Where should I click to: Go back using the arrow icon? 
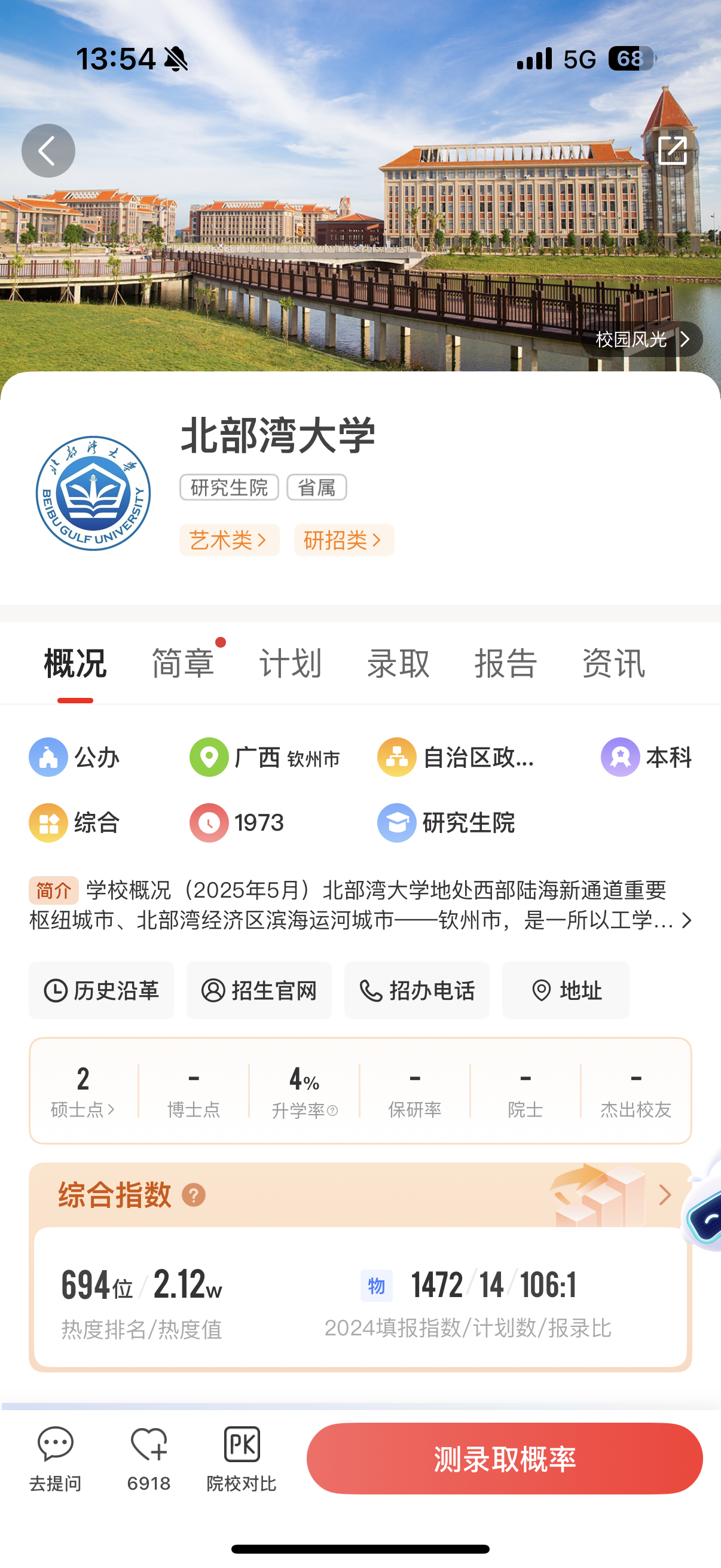point(48,150)
